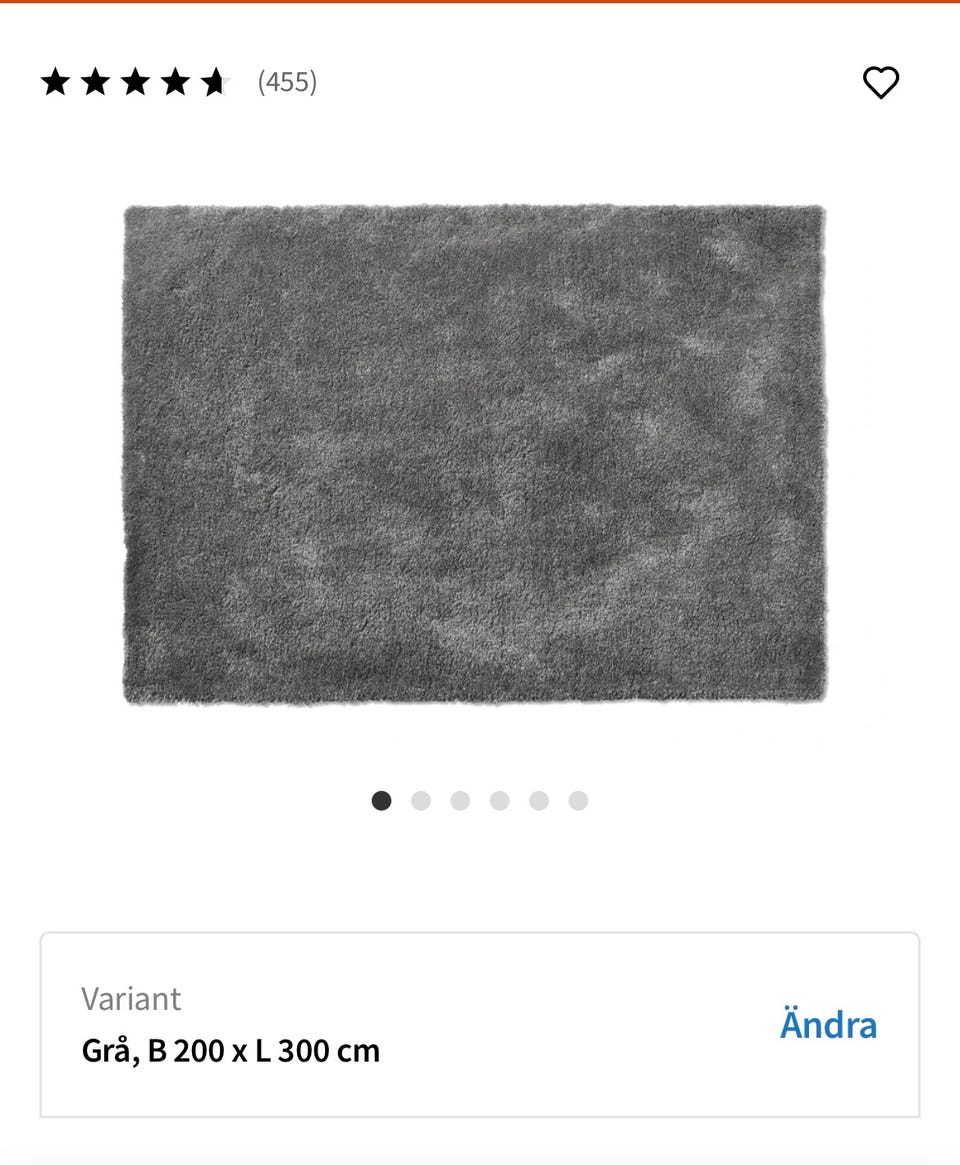This screenshot has width=960, height=1165.
Task: Select the third carousel indicator dot
Action: pos(460,800)
